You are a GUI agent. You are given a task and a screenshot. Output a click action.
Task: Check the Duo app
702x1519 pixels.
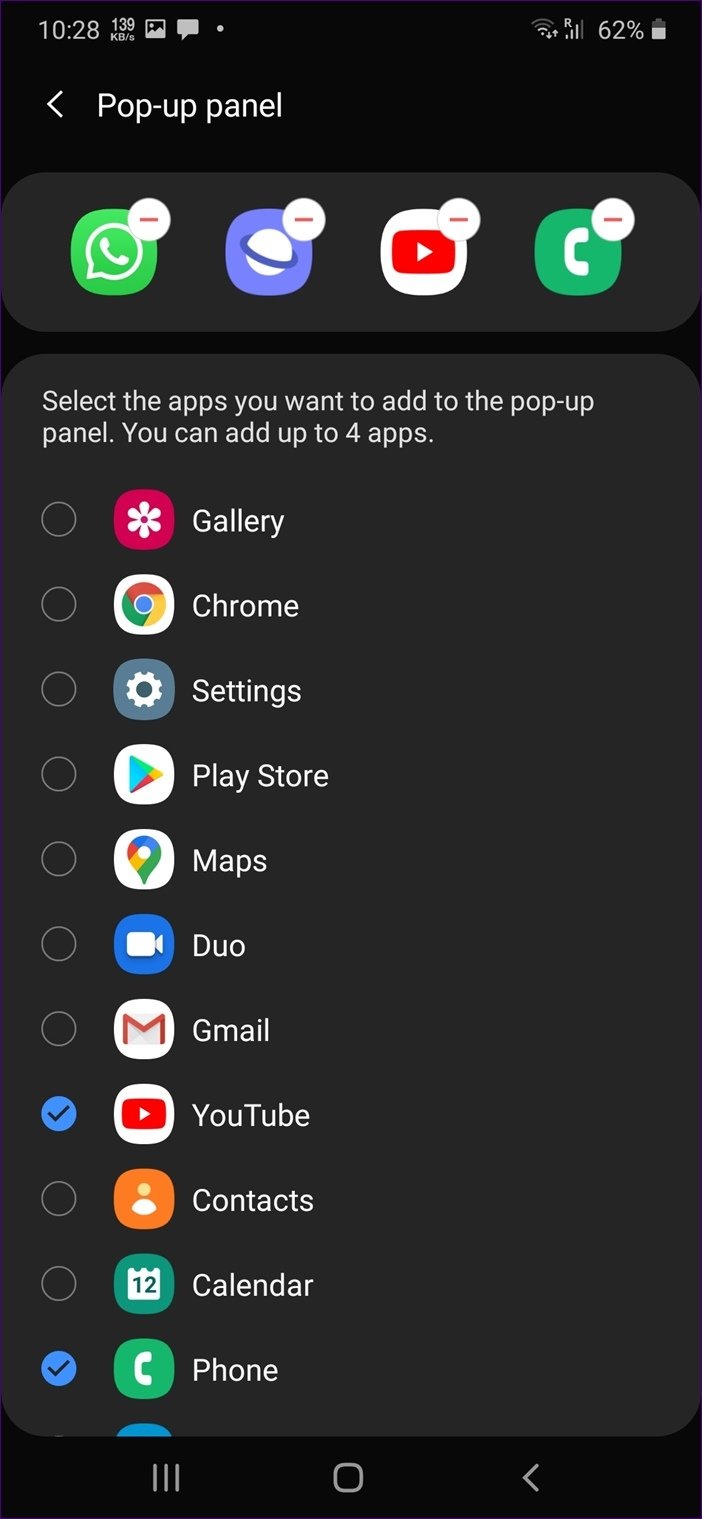click(59, 945)
